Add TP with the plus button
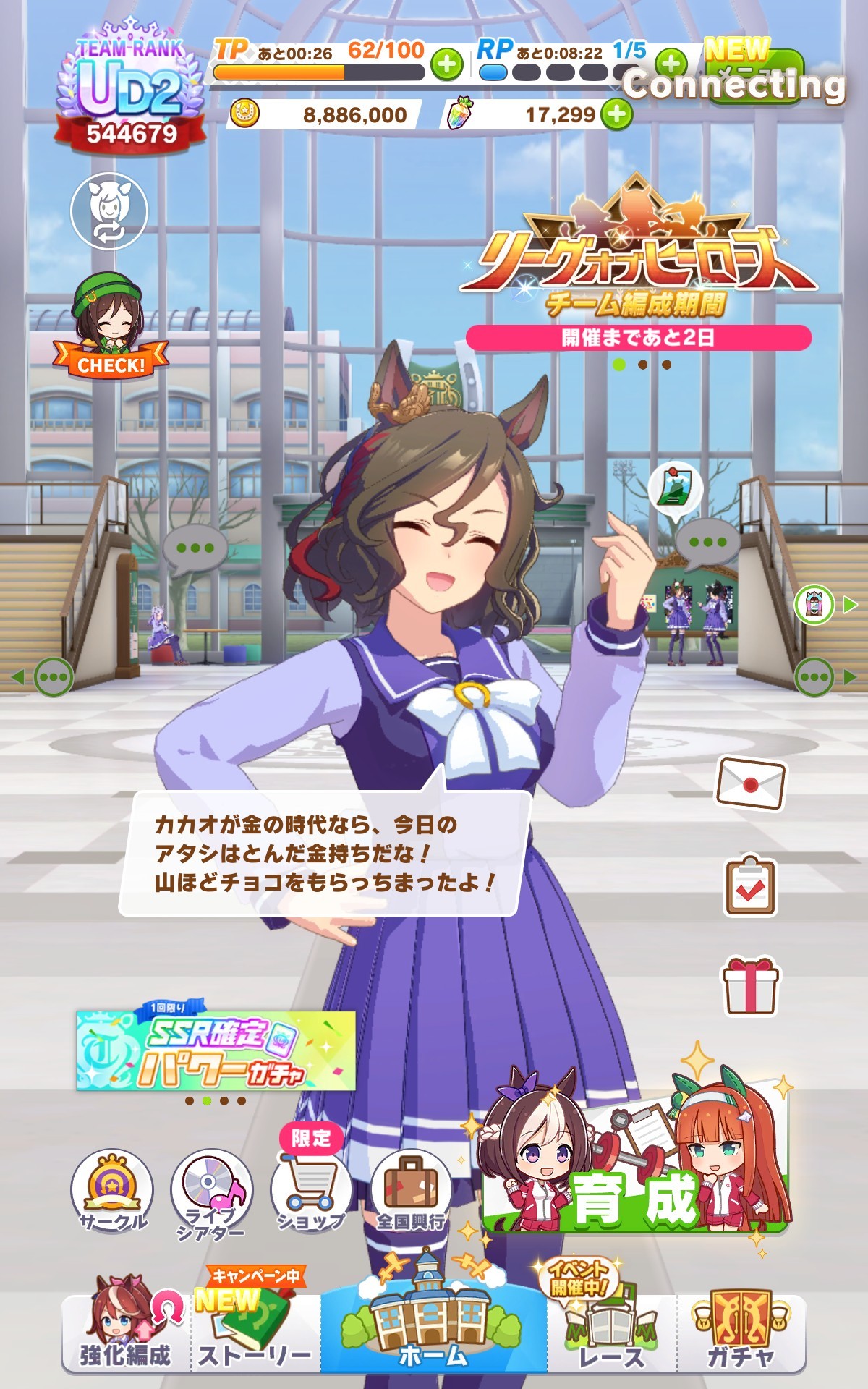The width and height of the screenshot is (868, 1389). 447,65
